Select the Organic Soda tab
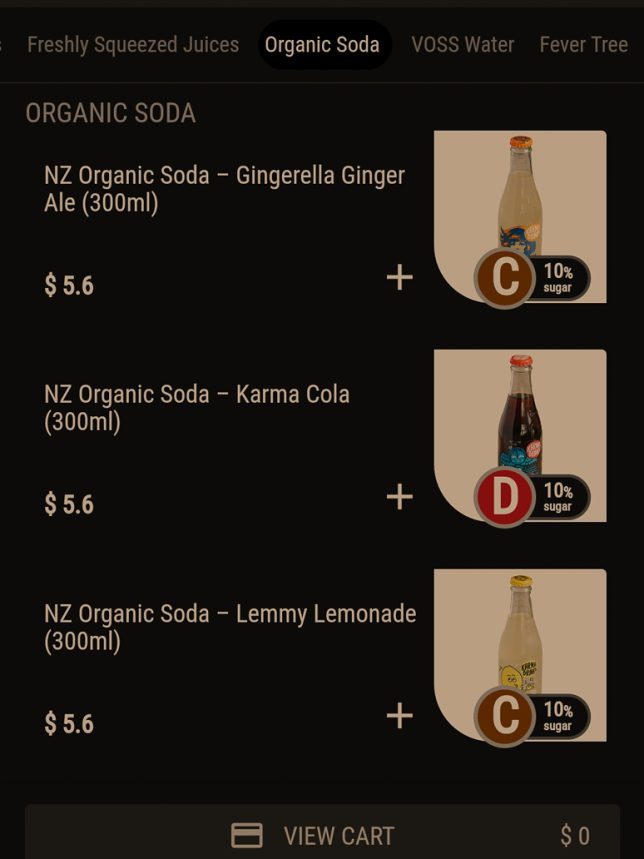The image size is (644, 859). 322,45
